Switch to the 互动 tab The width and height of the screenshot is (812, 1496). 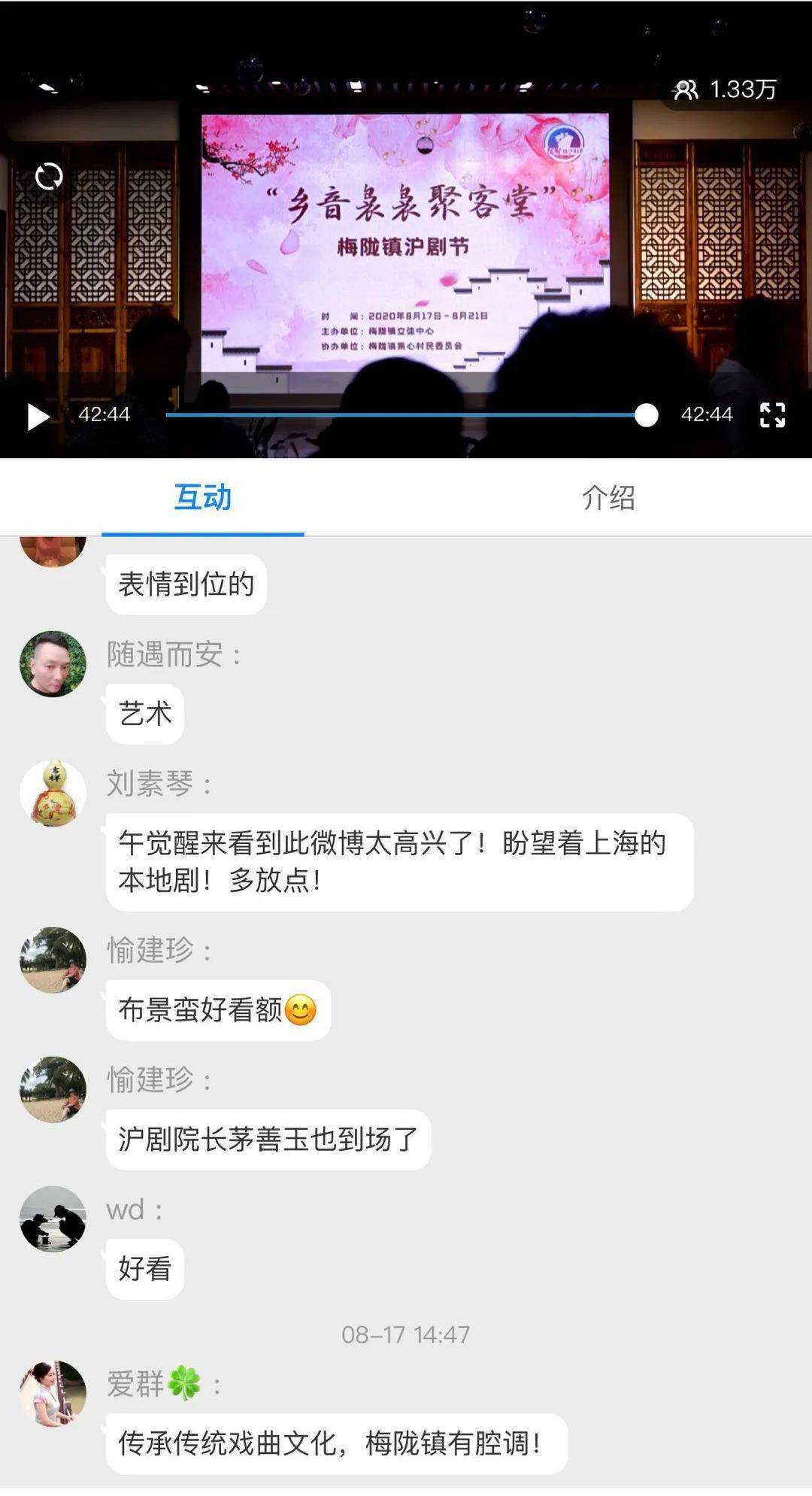(x=202, y=497)
